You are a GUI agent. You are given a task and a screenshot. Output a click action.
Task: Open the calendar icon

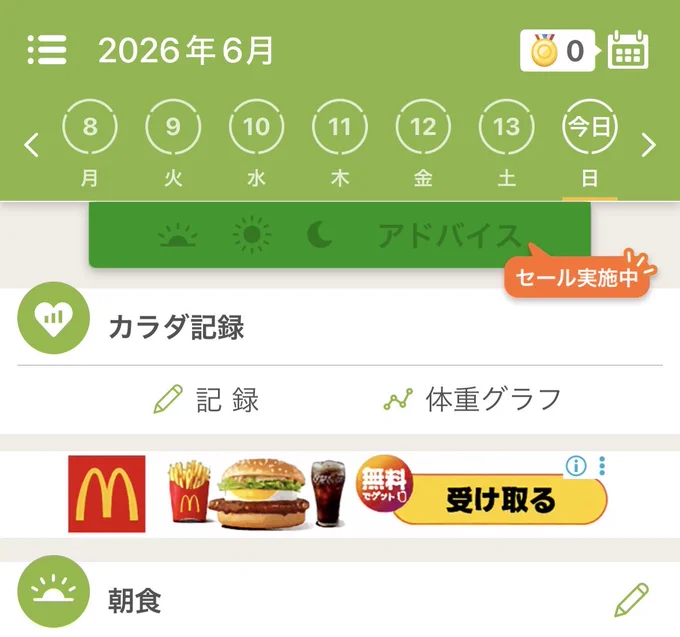tap(628, 50)
